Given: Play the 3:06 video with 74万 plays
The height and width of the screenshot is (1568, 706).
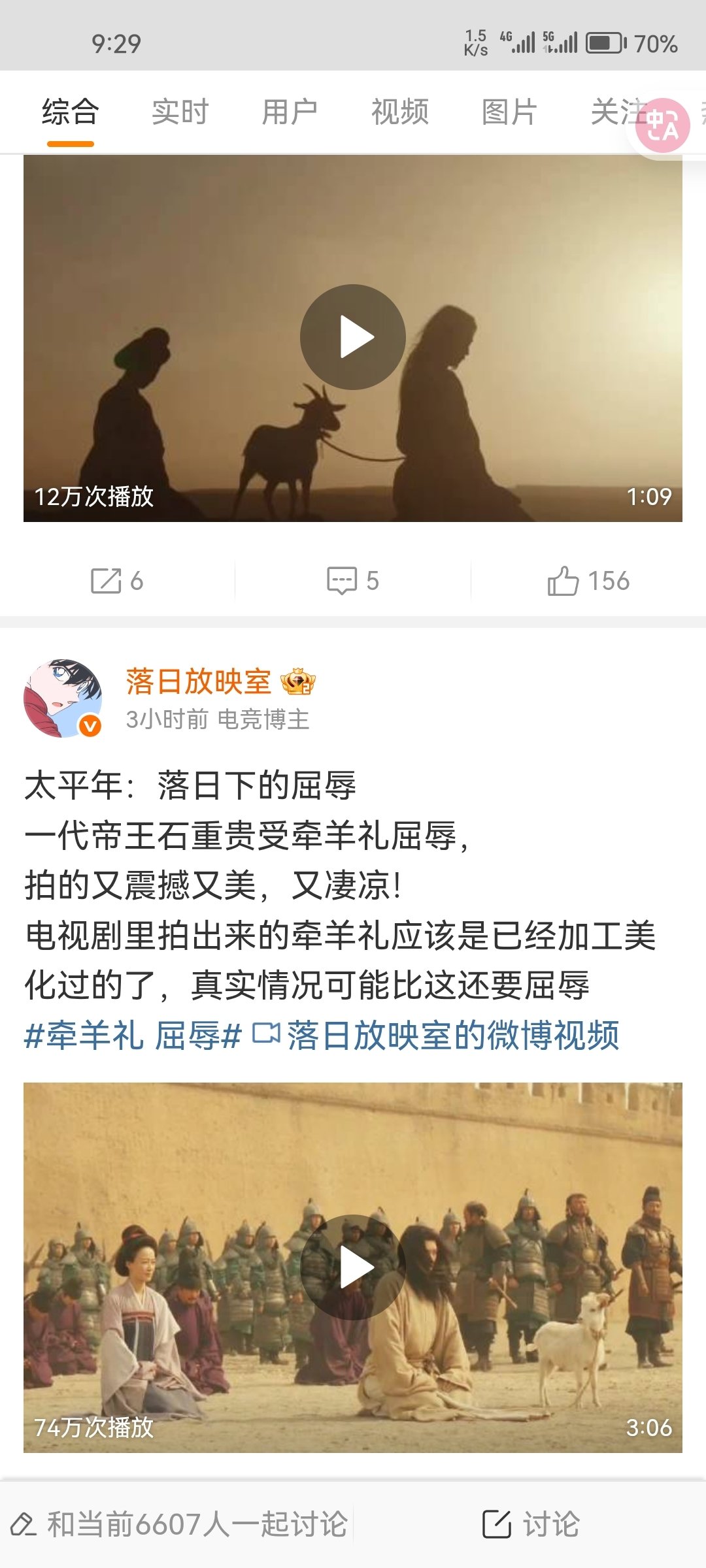Looking at the screenshot, I should [x=353, y=1267].
